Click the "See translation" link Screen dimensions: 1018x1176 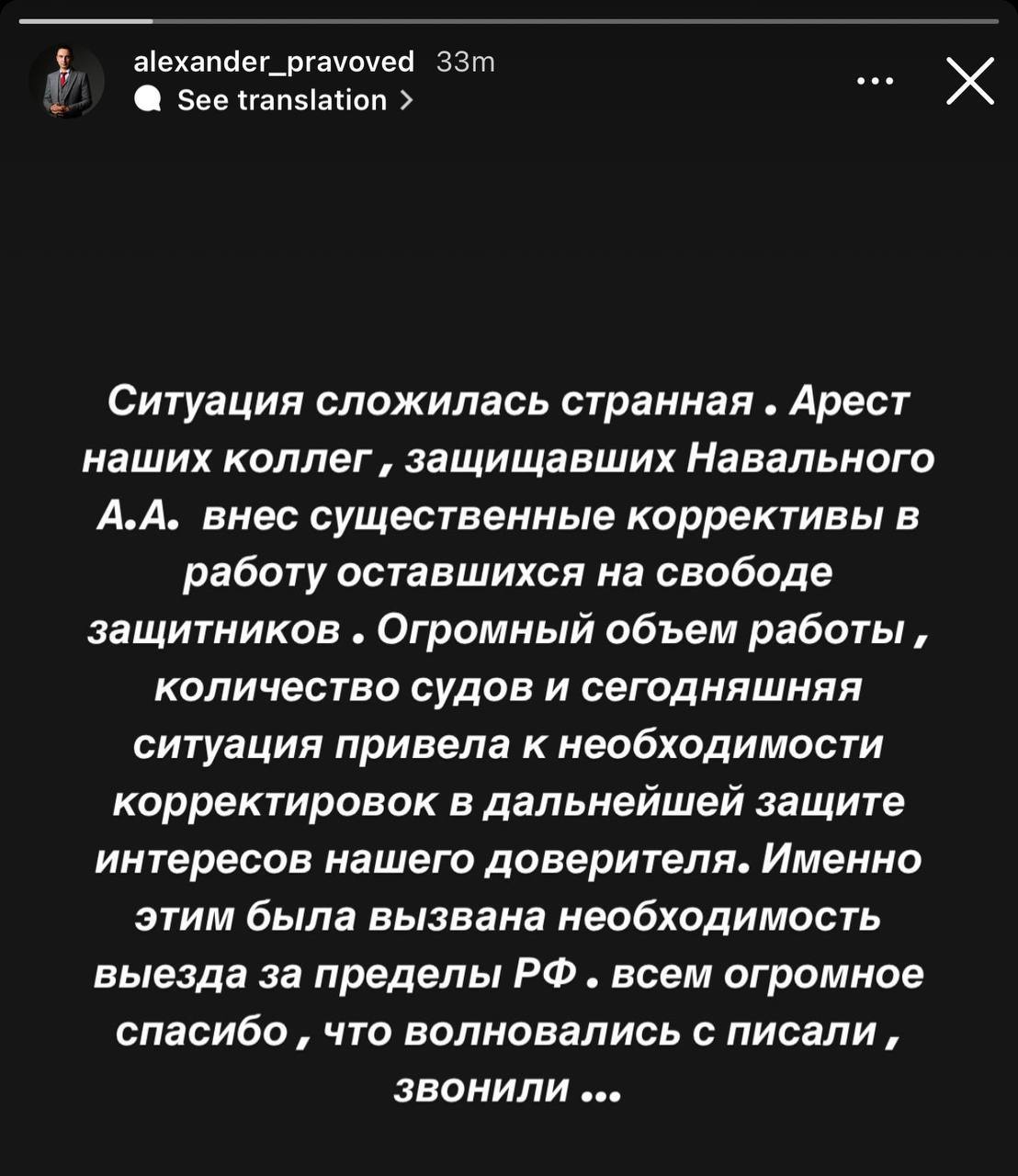tap(280, 98)
